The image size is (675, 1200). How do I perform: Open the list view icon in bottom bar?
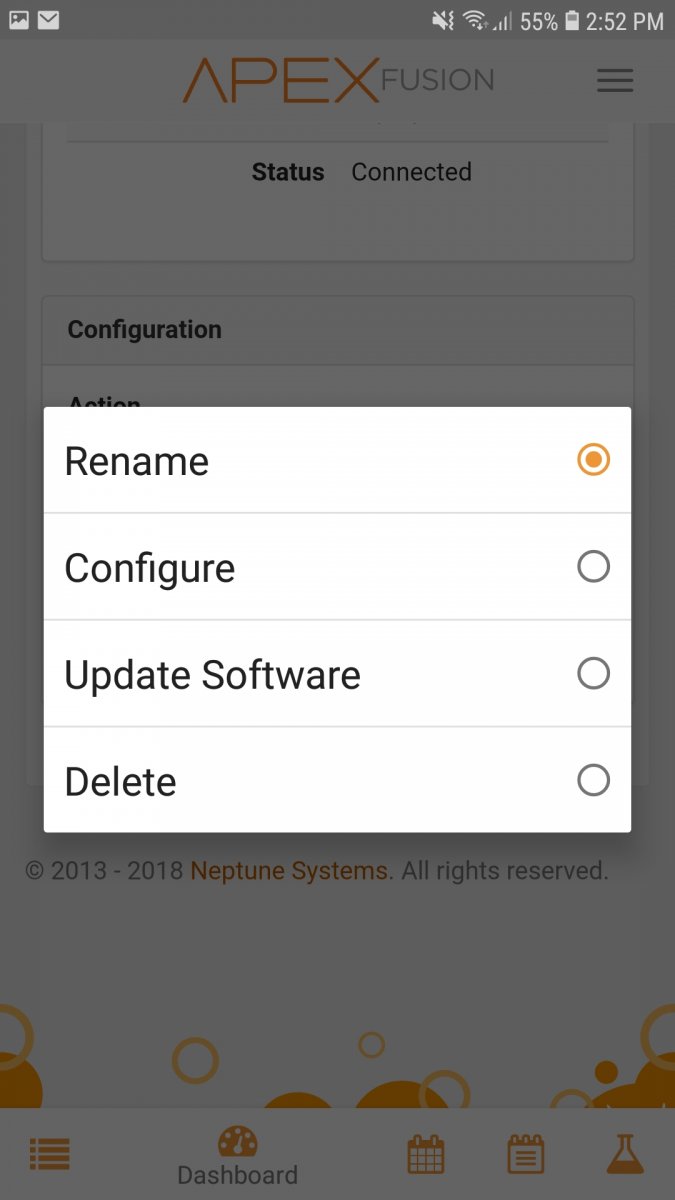point(50,1155)
